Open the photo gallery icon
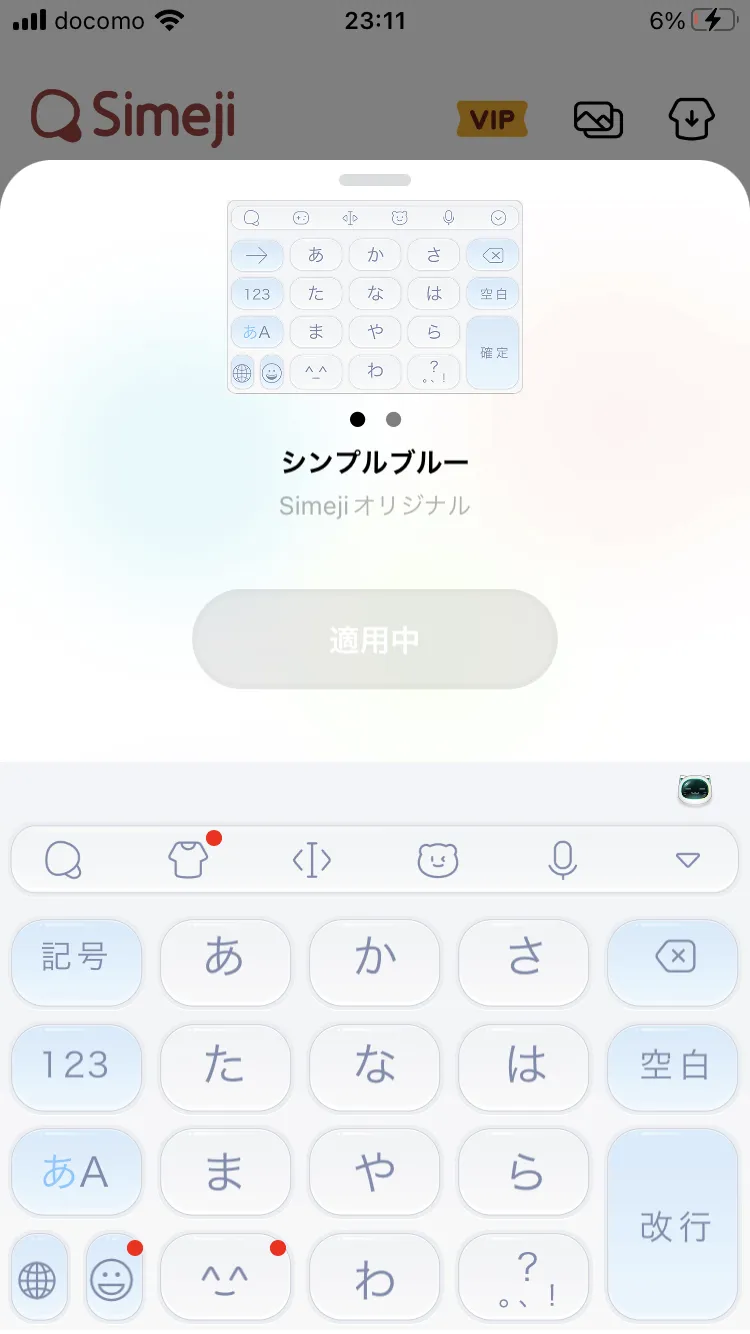The height and width of the screenshot is (1334, 750). click(x=598, y=120)
